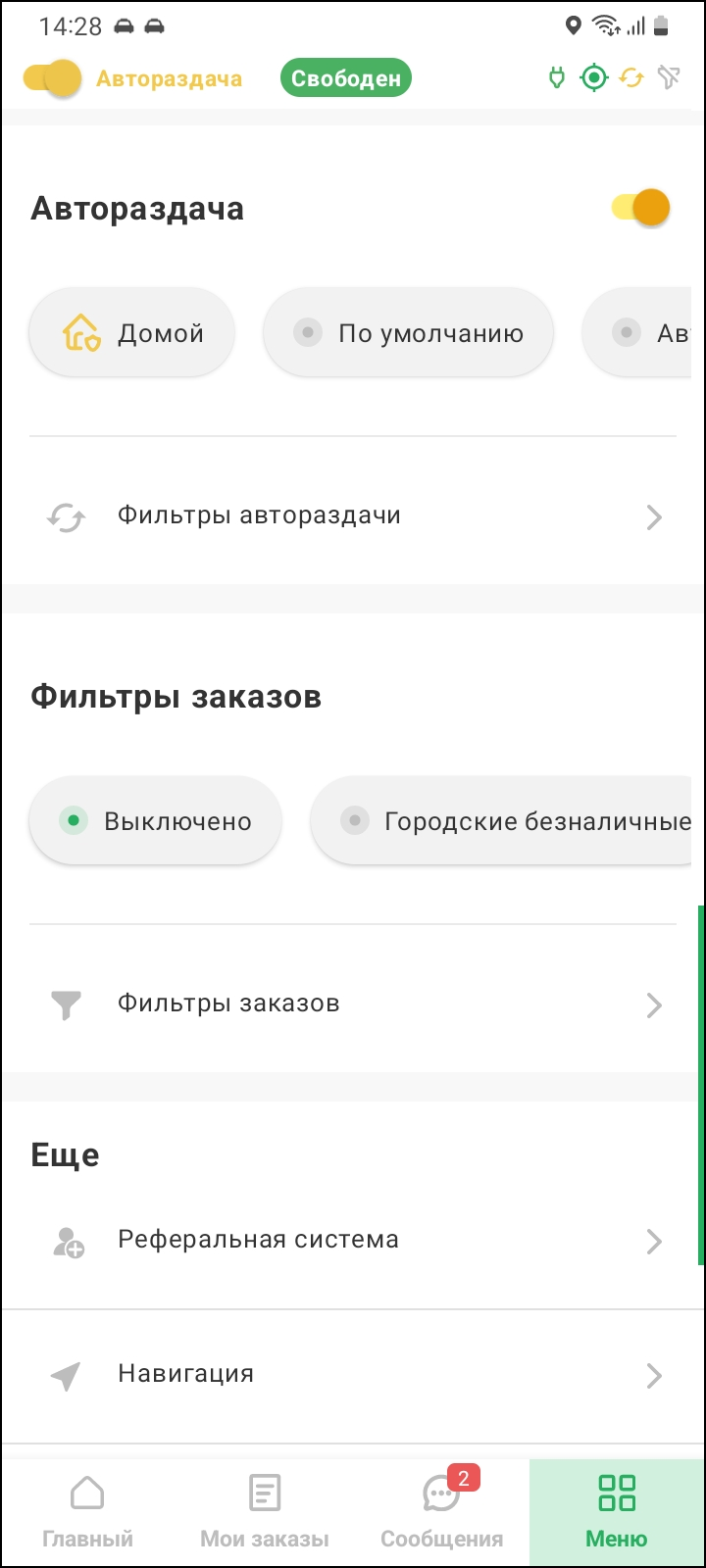The image size is (706, 1568).
Task: Select the Домой chip
Action: pos(132,333)
